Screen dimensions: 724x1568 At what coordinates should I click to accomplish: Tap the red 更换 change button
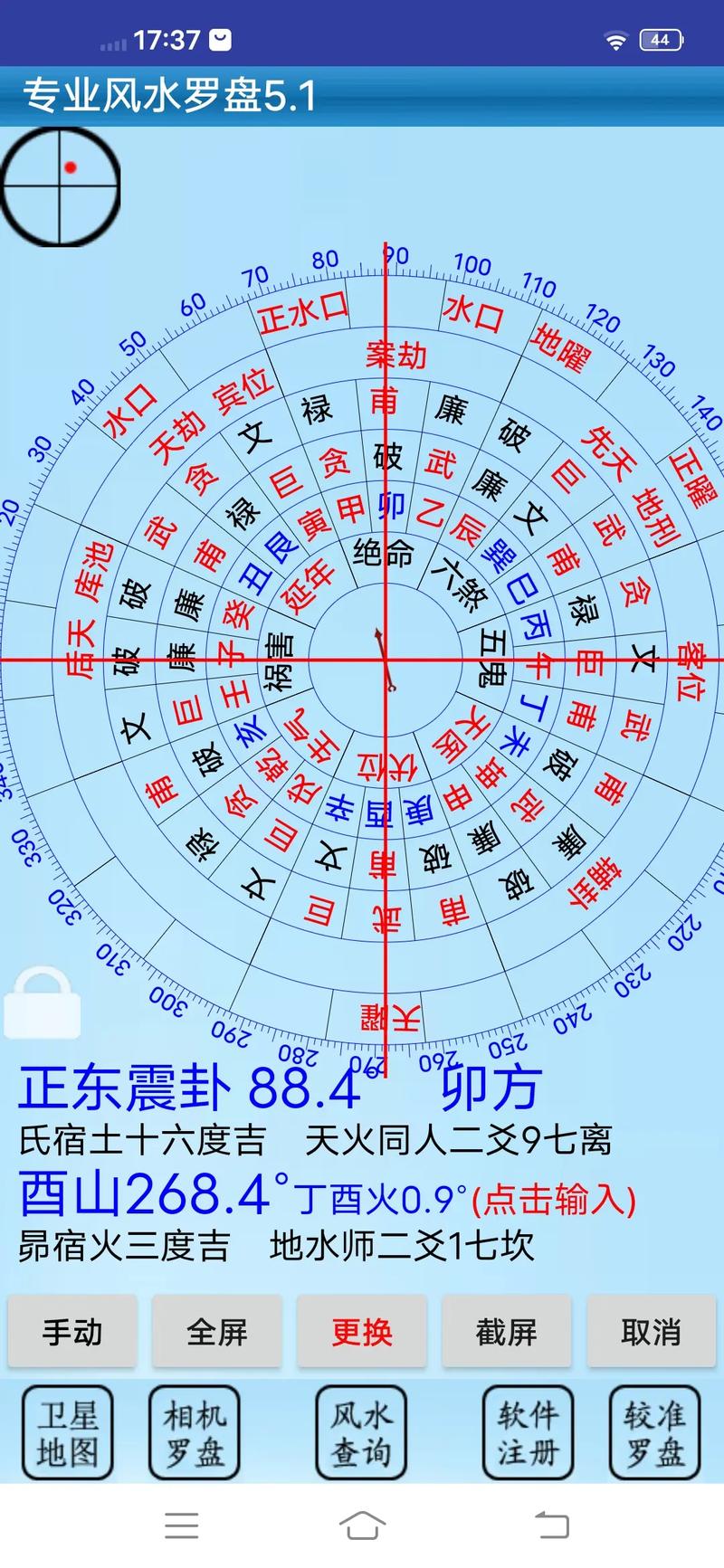[362, 1331]
